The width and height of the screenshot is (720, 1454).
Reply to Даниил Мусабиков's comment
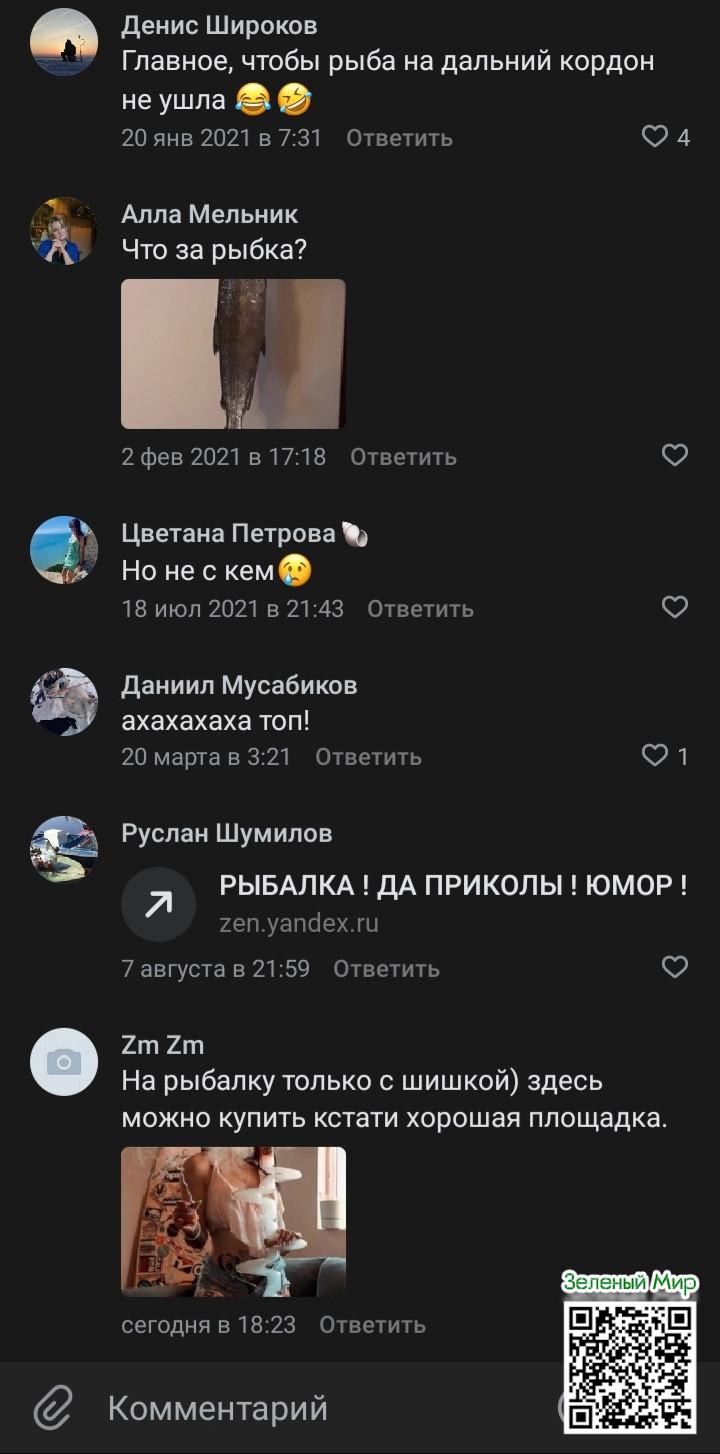click(368, 757)
